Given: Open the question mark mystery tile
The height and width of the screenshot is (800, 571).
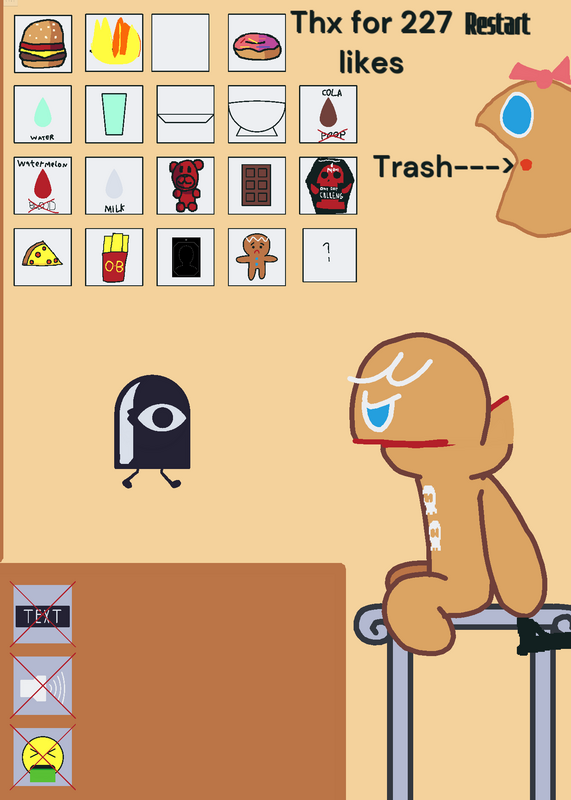Looking at the screenshot, I should pos(330,255).
